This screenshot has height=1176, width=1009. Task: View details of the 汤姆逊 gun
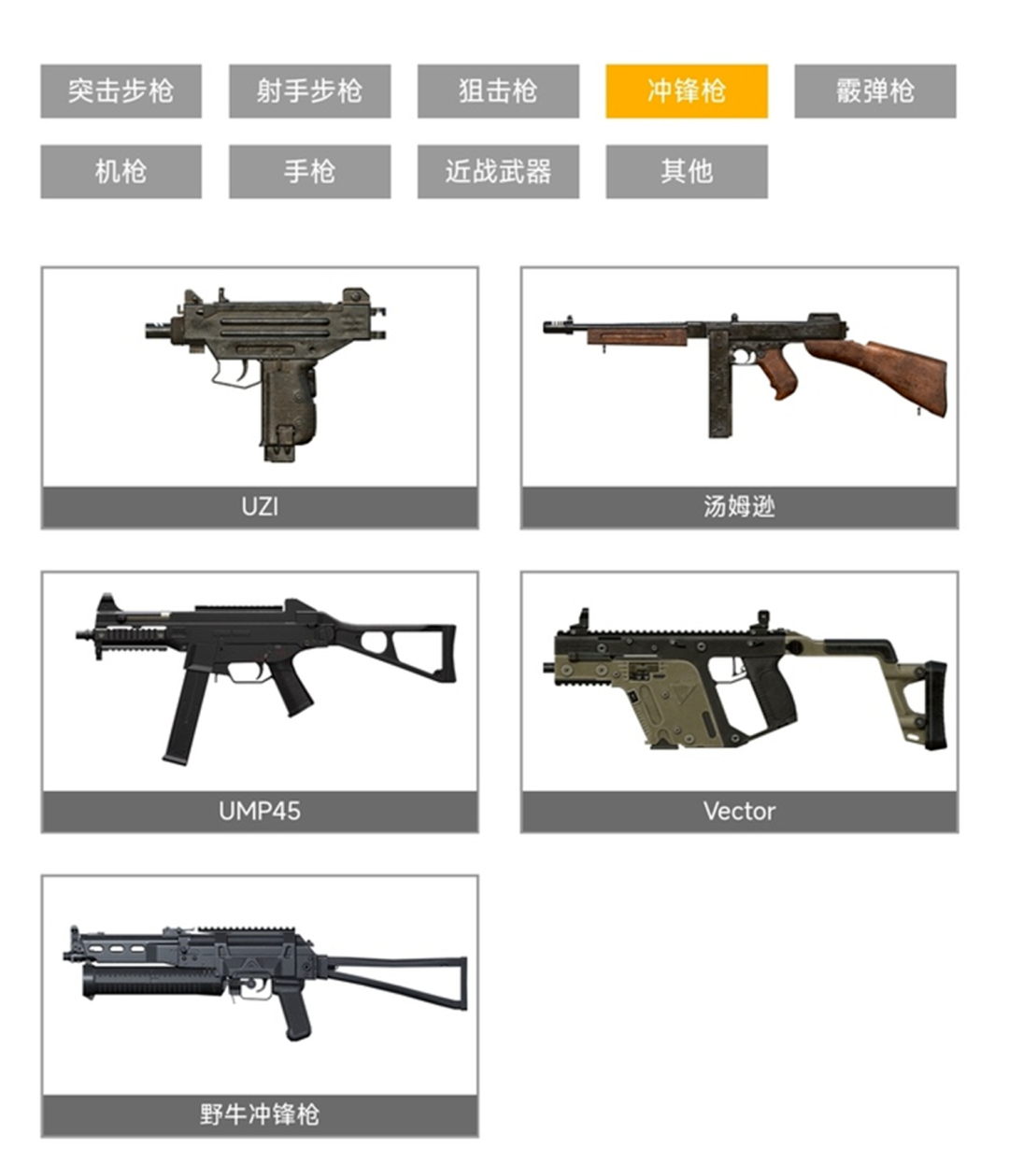tap(739, 397)
